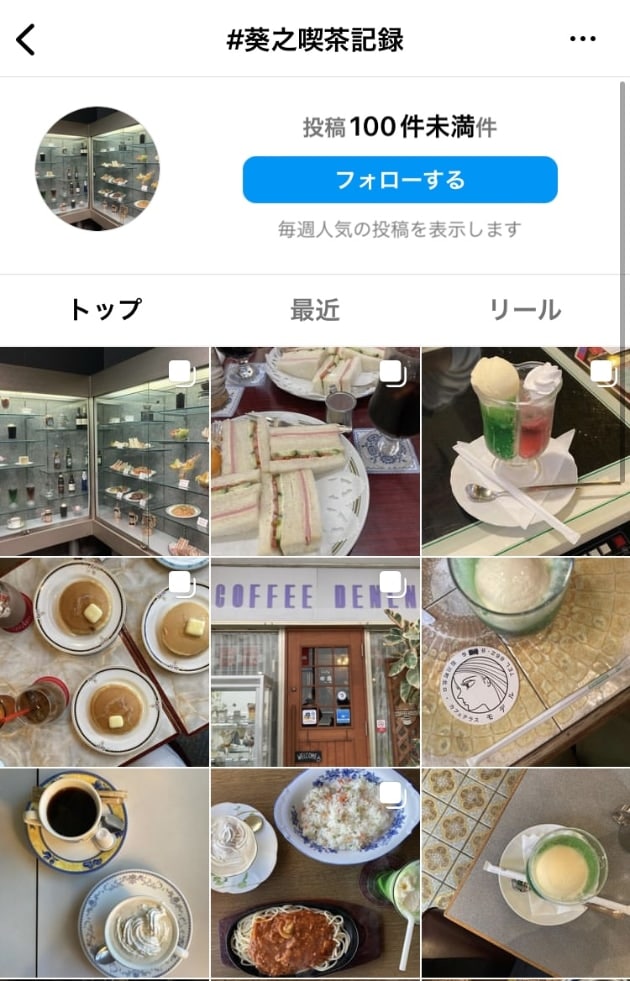Open the three pancake plates post
Viewport: 630px width, 981px height.
pos(104,662)
